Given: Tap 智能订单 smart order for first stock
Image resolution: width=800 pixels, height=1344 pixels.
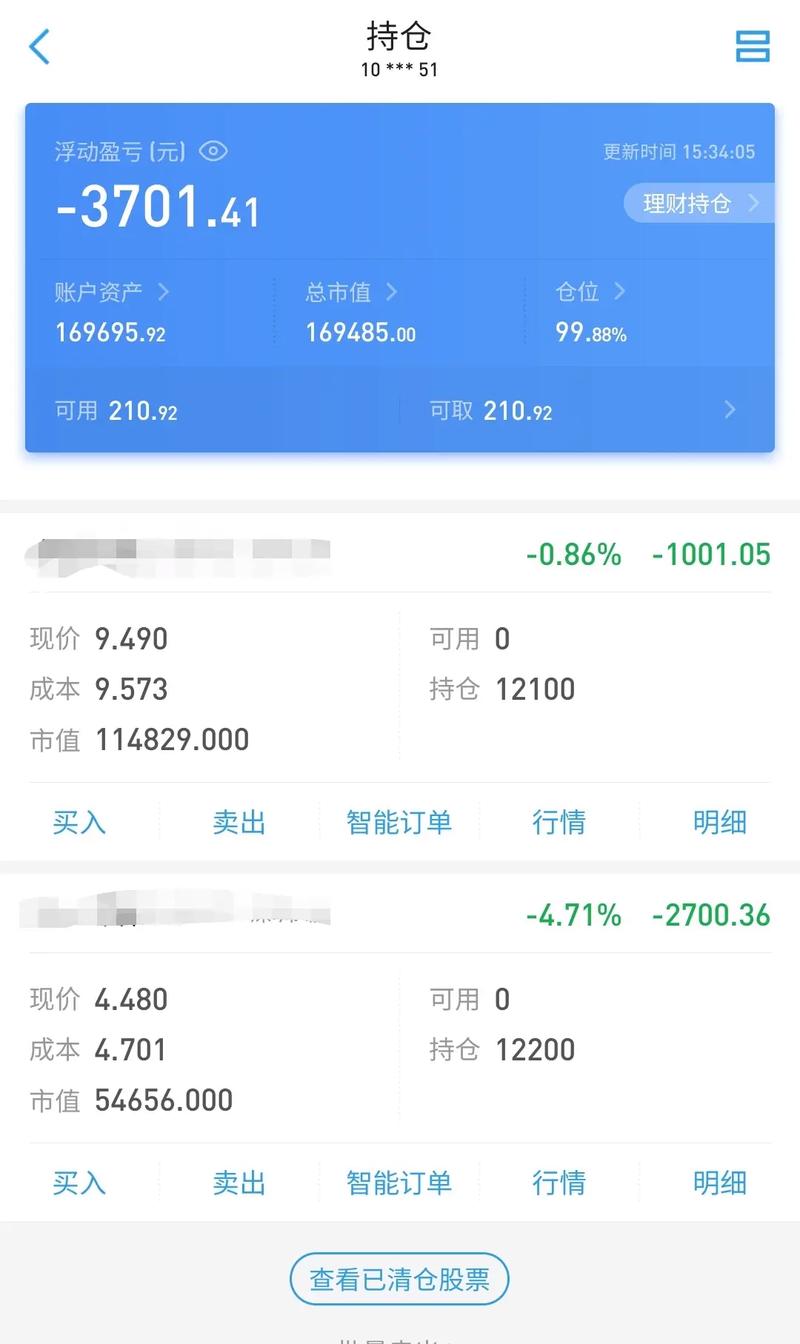Looking at the screenshot, I should [x=399, y=822].
